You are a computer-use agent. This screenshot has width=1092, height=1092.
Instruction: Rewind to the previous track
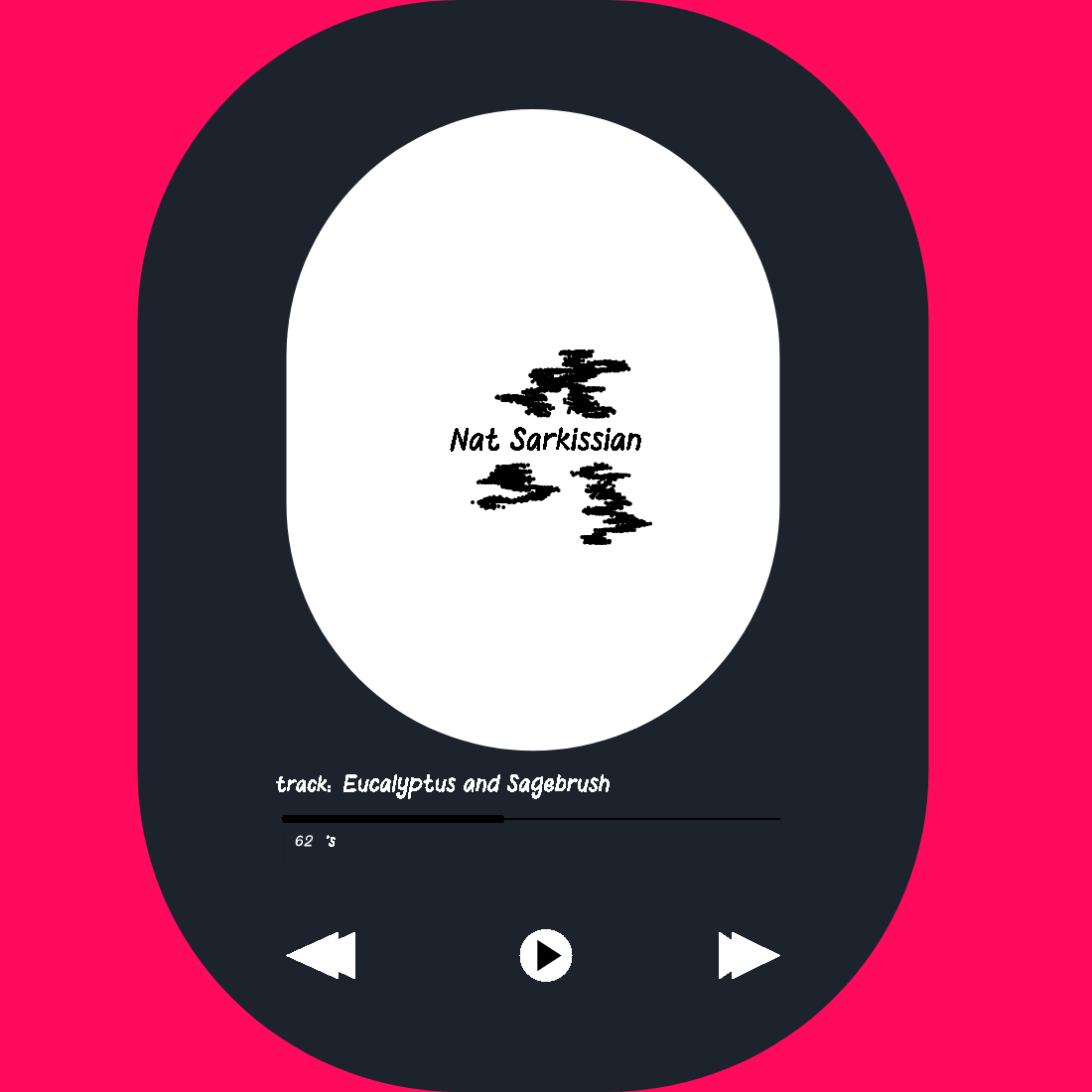[322, 955]
